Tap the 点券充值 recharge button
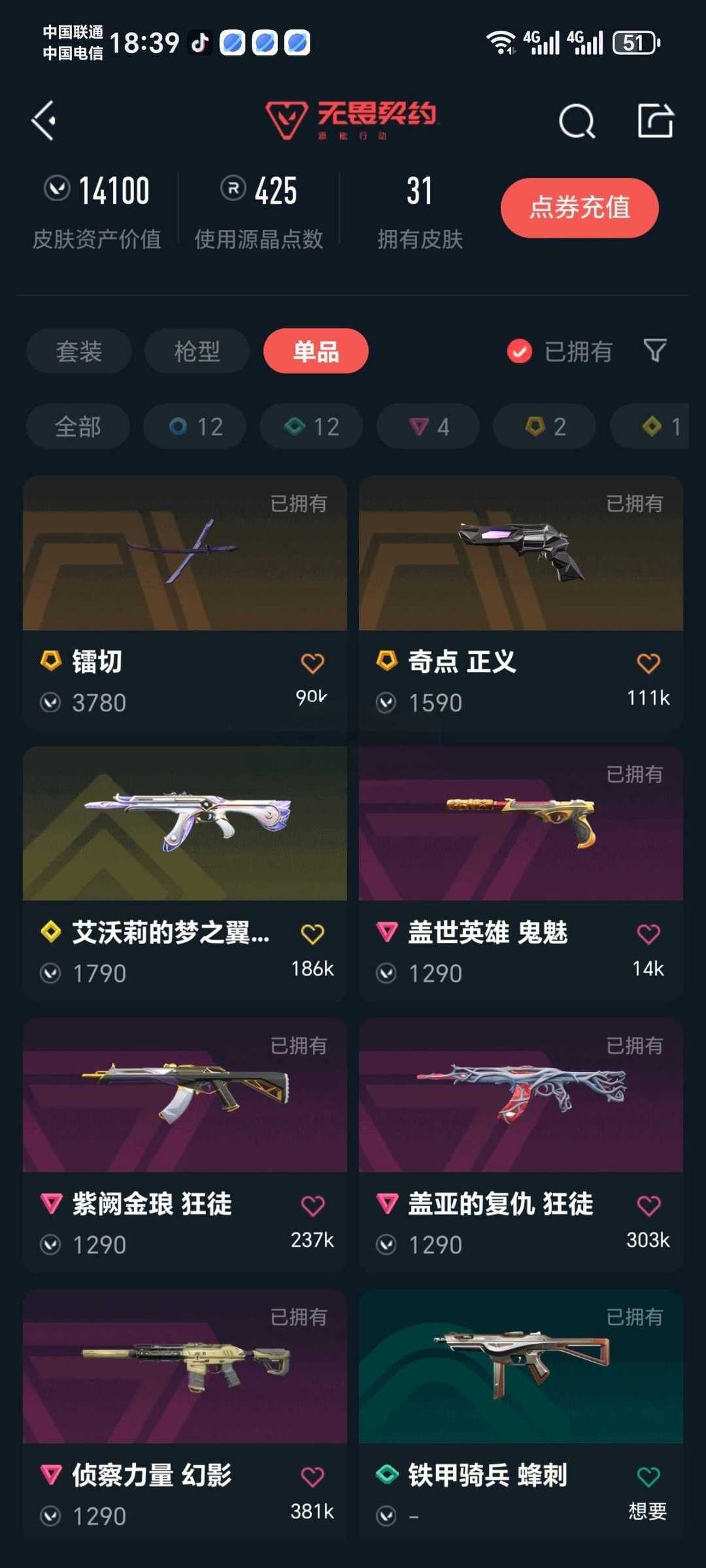The image size is (706, 1568). coord(580,207)
